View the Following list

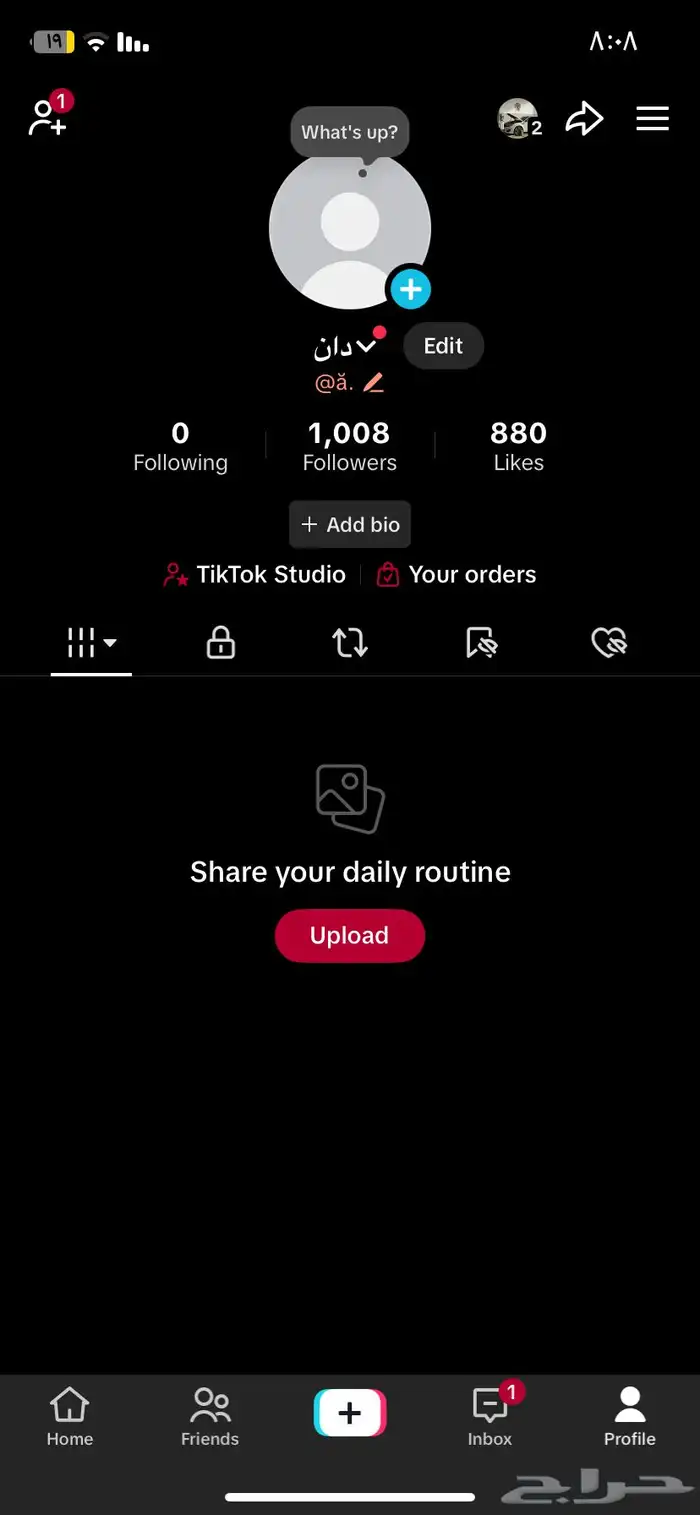180,446
